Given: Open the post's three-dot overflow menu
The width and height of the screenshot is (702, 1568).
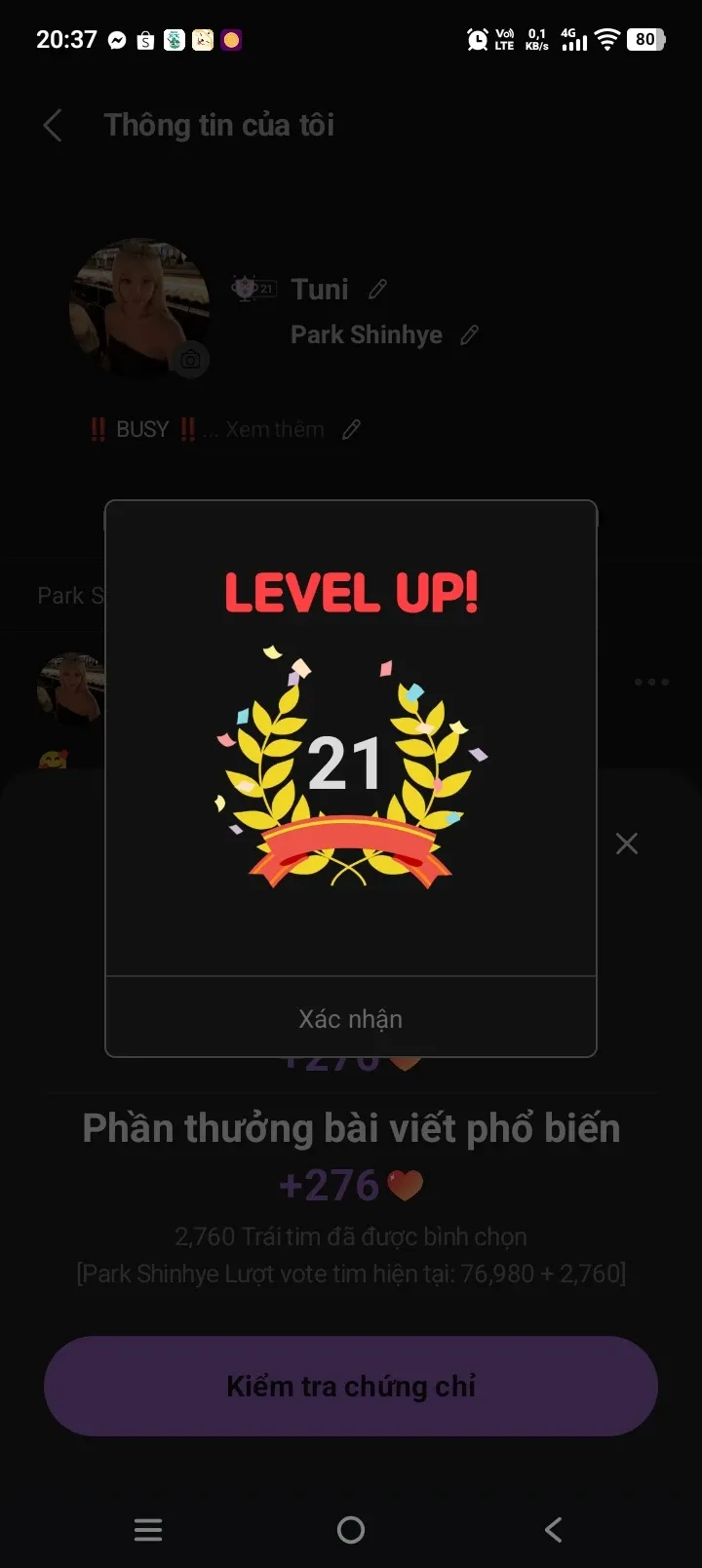Looking at the screenshot, I should (x=651, y=682).
